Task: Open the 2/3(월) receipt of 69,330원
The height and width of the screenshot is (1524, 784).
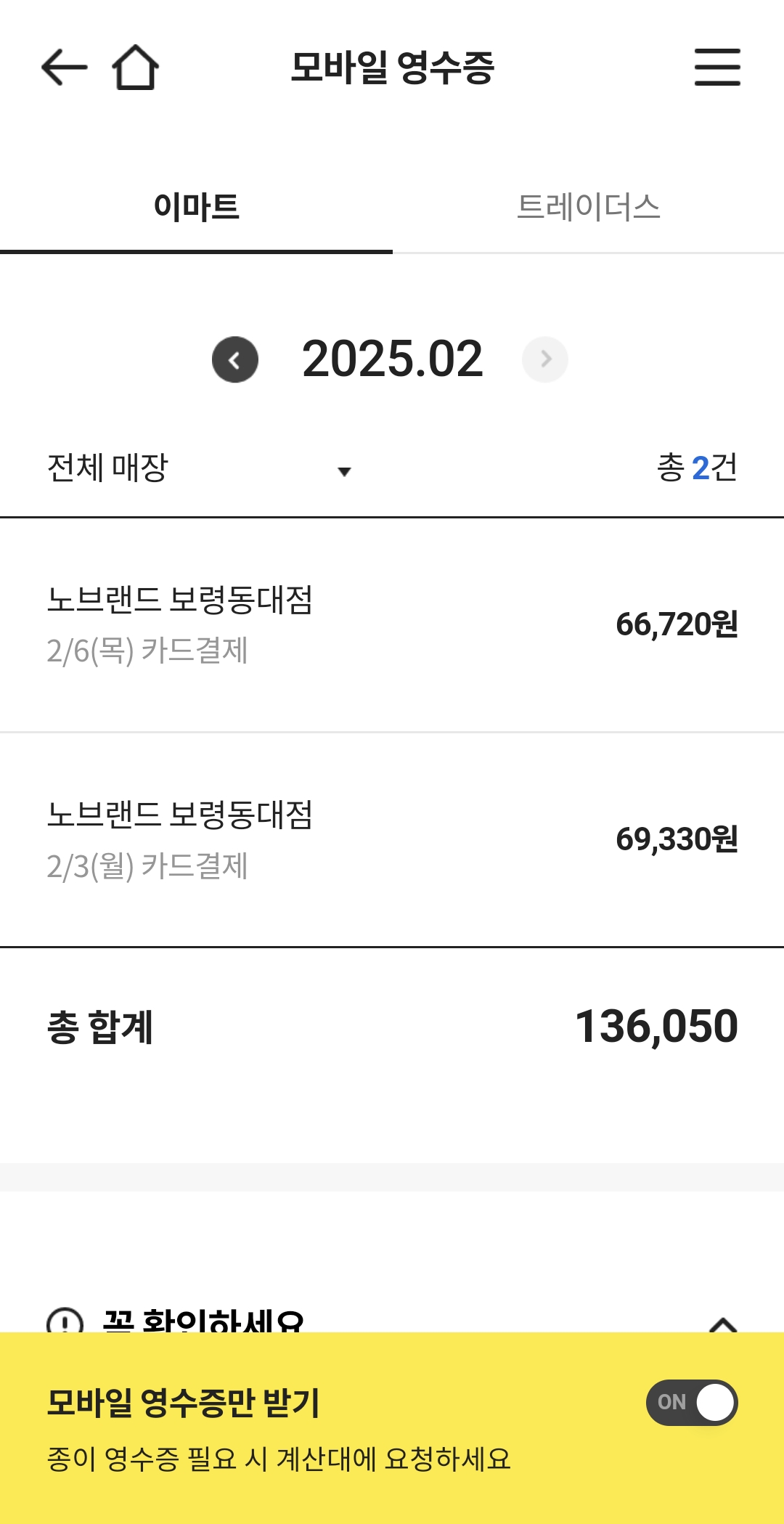Action: 392,840
